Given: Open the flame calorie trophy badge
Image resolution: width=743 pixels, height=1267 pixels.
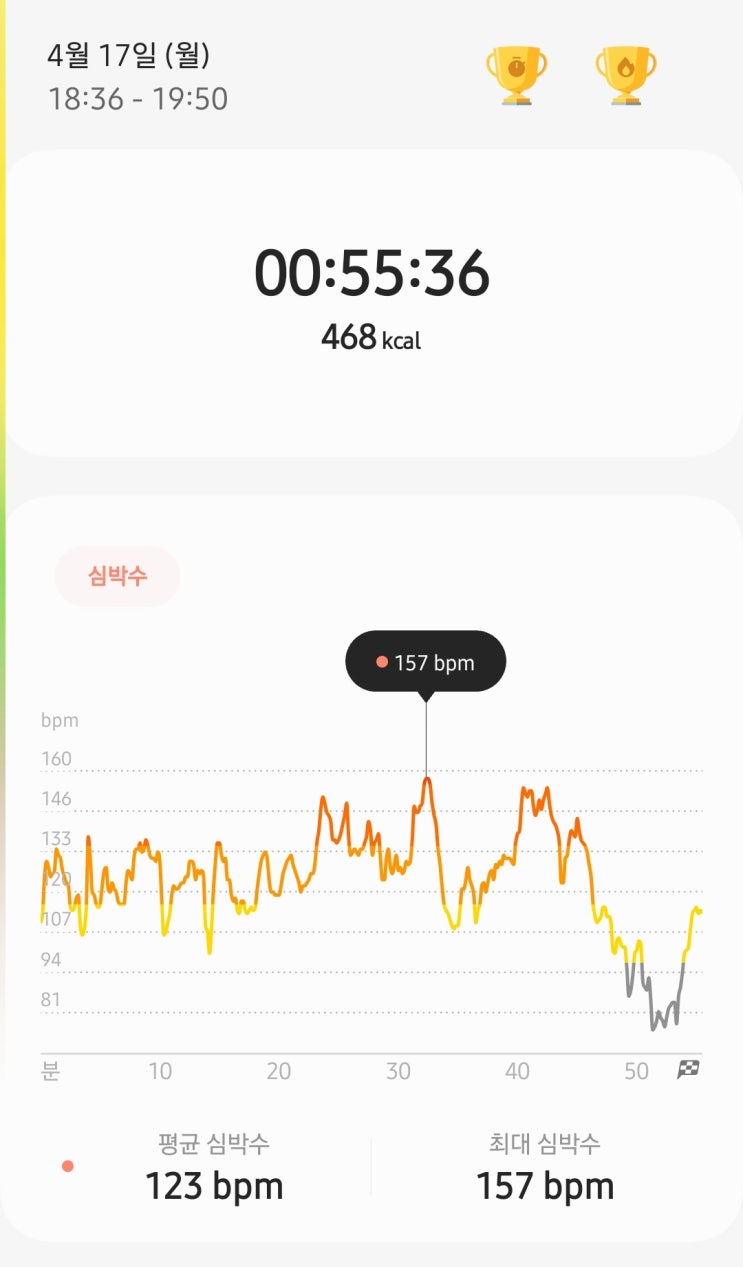Looking at the screenshot, I should tap(626, 75).
